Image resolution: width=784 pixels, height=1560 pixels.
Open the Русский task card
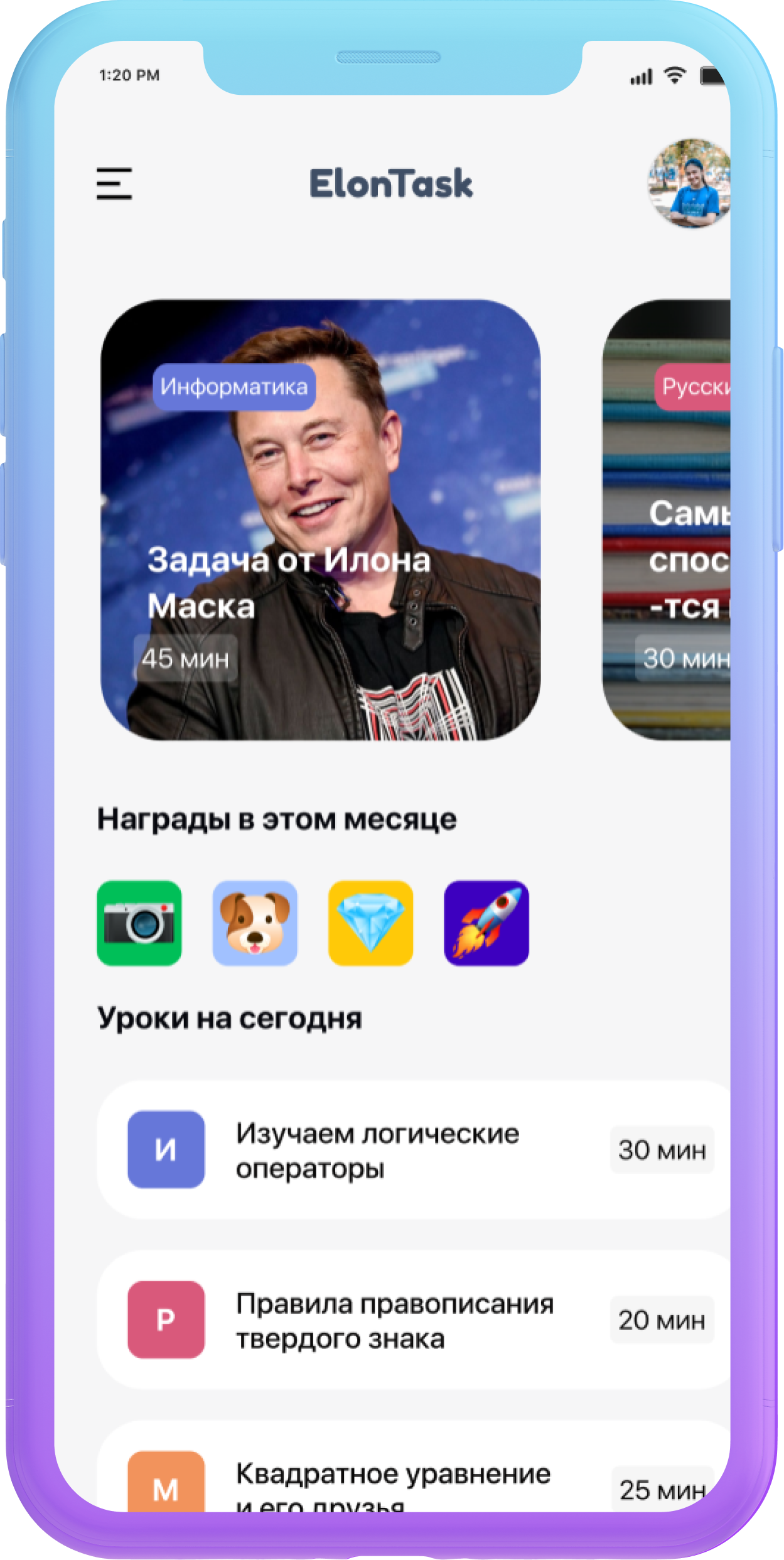[x=667, y=519]
